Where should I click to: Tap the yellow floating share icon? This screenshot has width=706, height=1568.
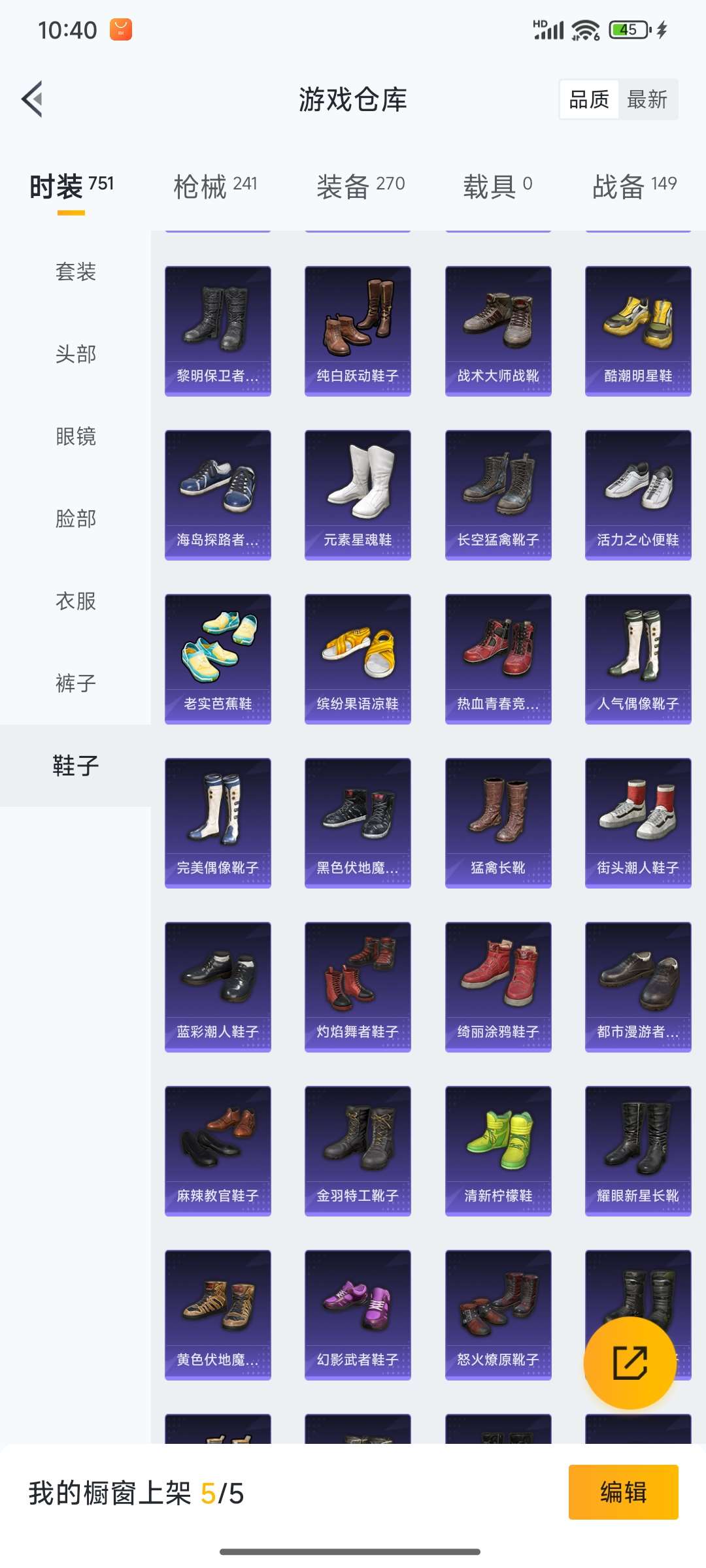pos(630,1364)
